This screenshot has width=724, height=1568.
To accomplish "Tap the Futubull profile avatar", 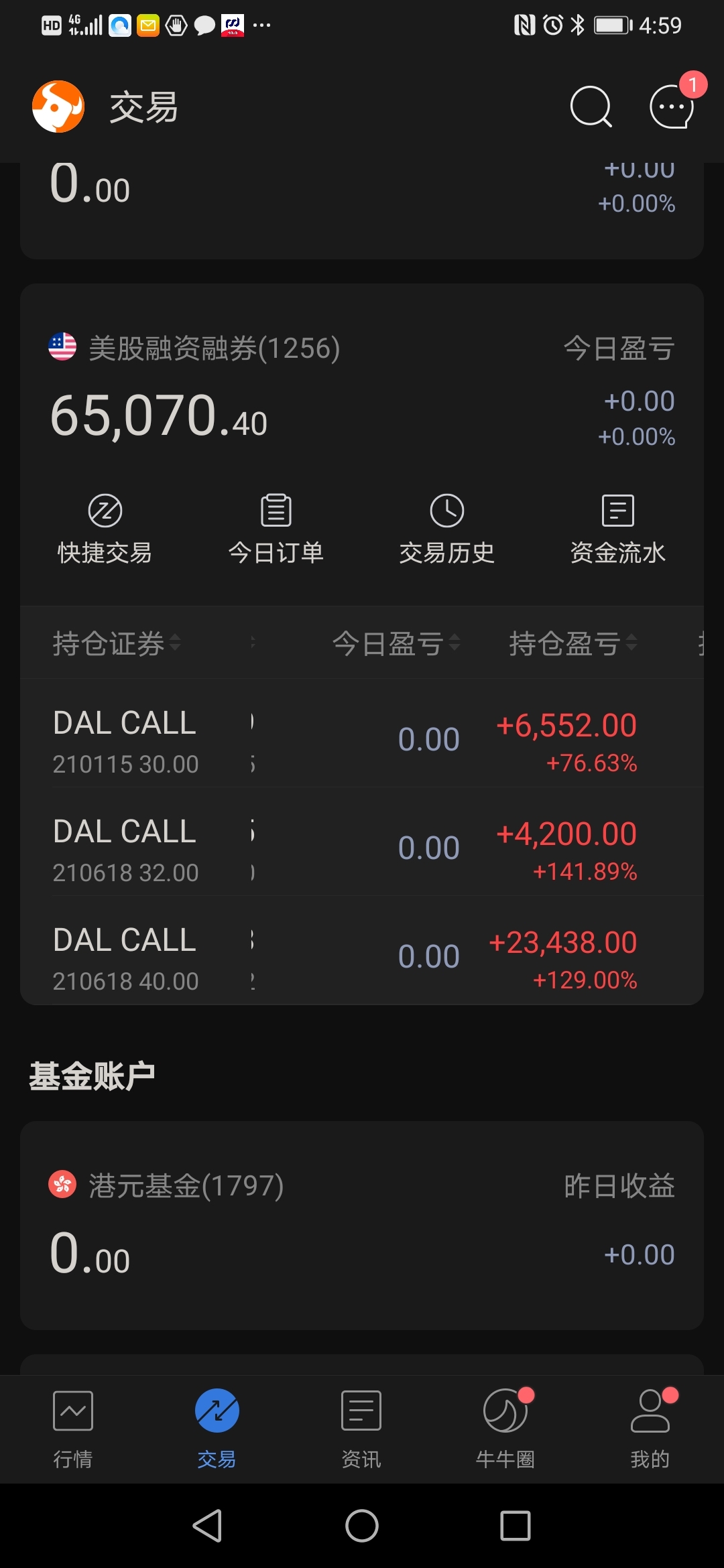I will [x=58, y=107].
